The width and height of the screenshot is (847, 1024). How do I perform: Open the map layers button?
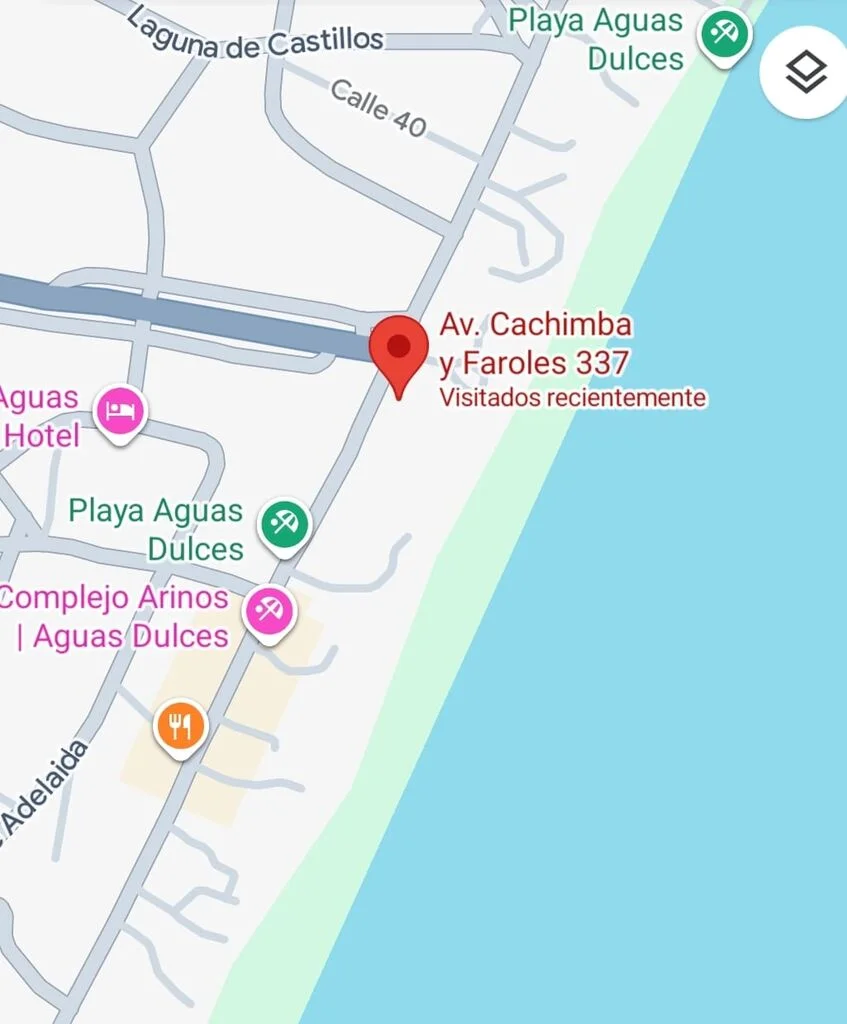point(804,72)
